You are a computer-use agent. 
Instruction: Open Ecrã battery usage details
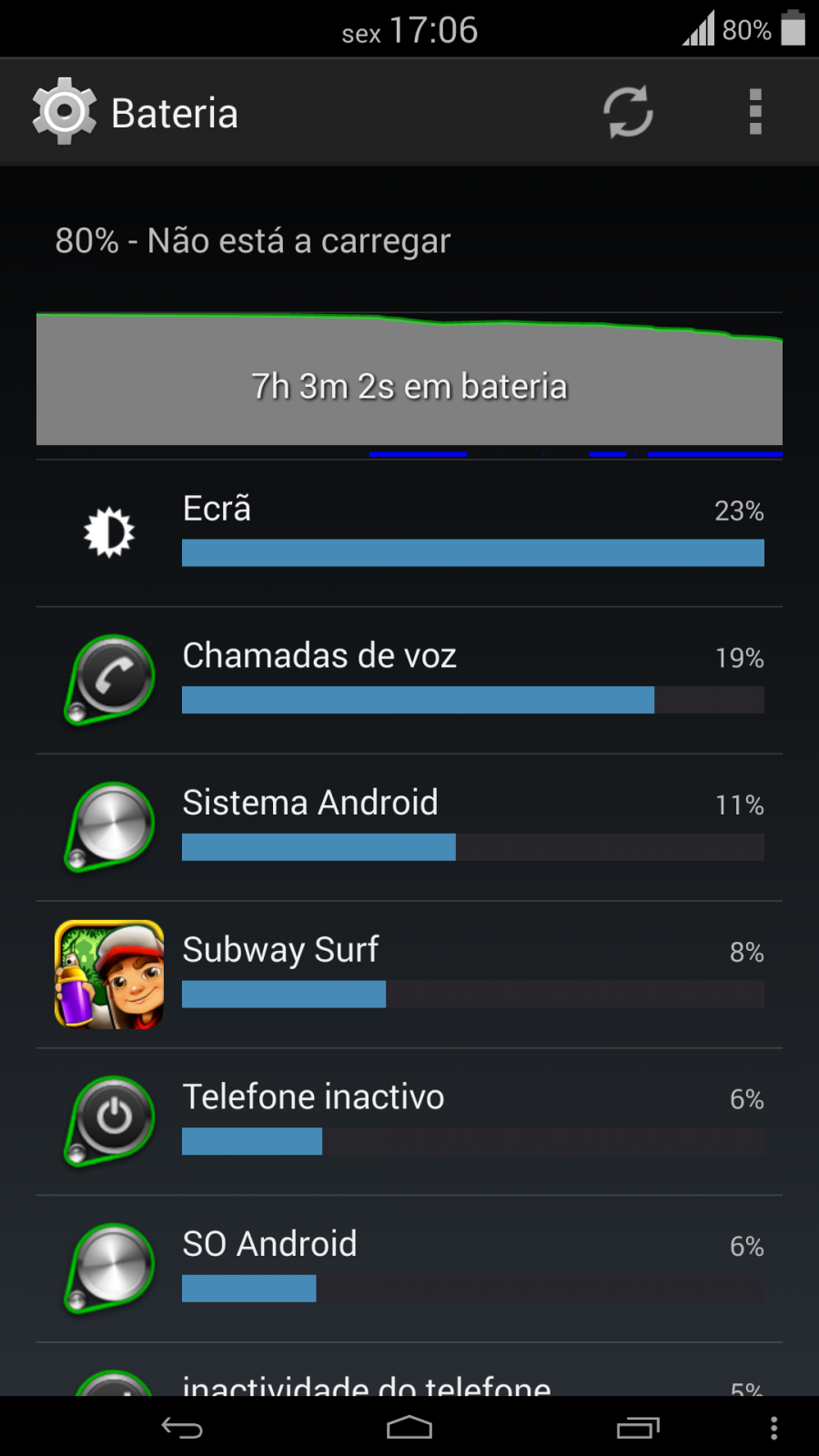pyautogui.click(x=409, y=533)
